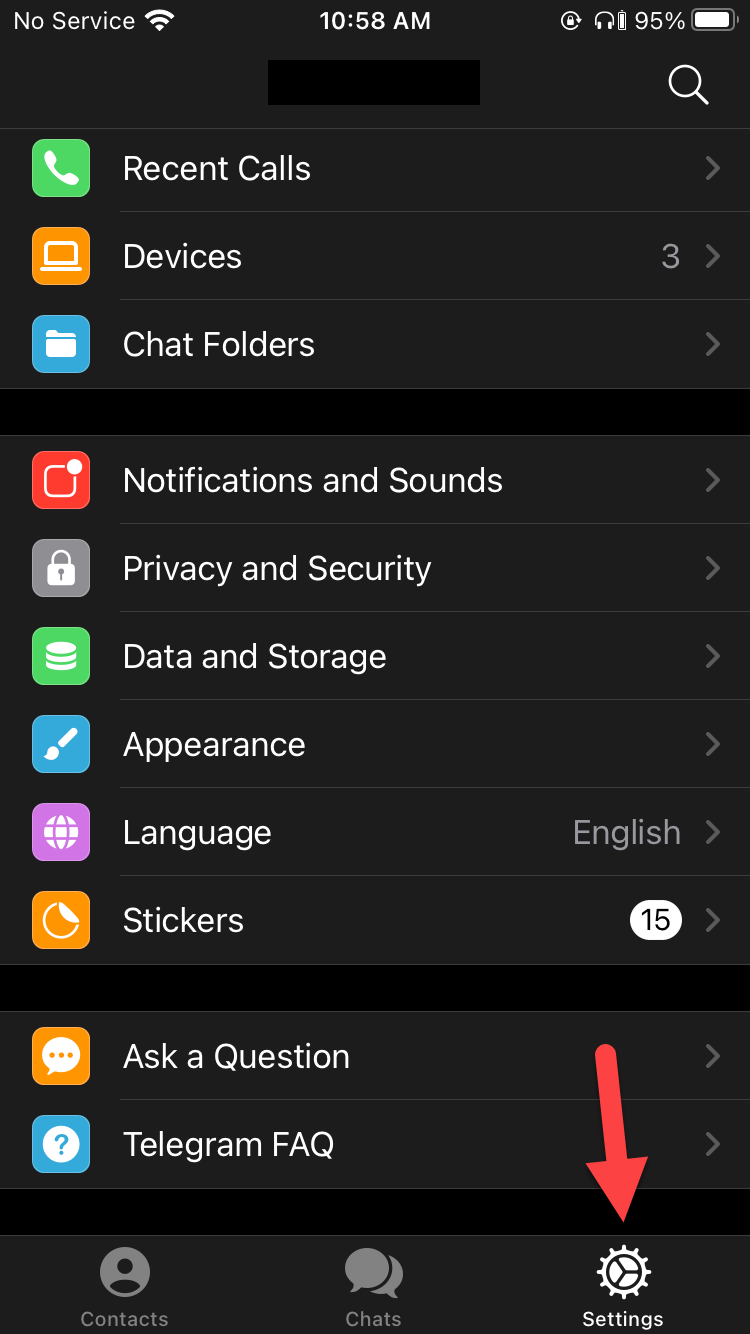
Task: Tap the search magnifier icon
Action: (688, 86)
